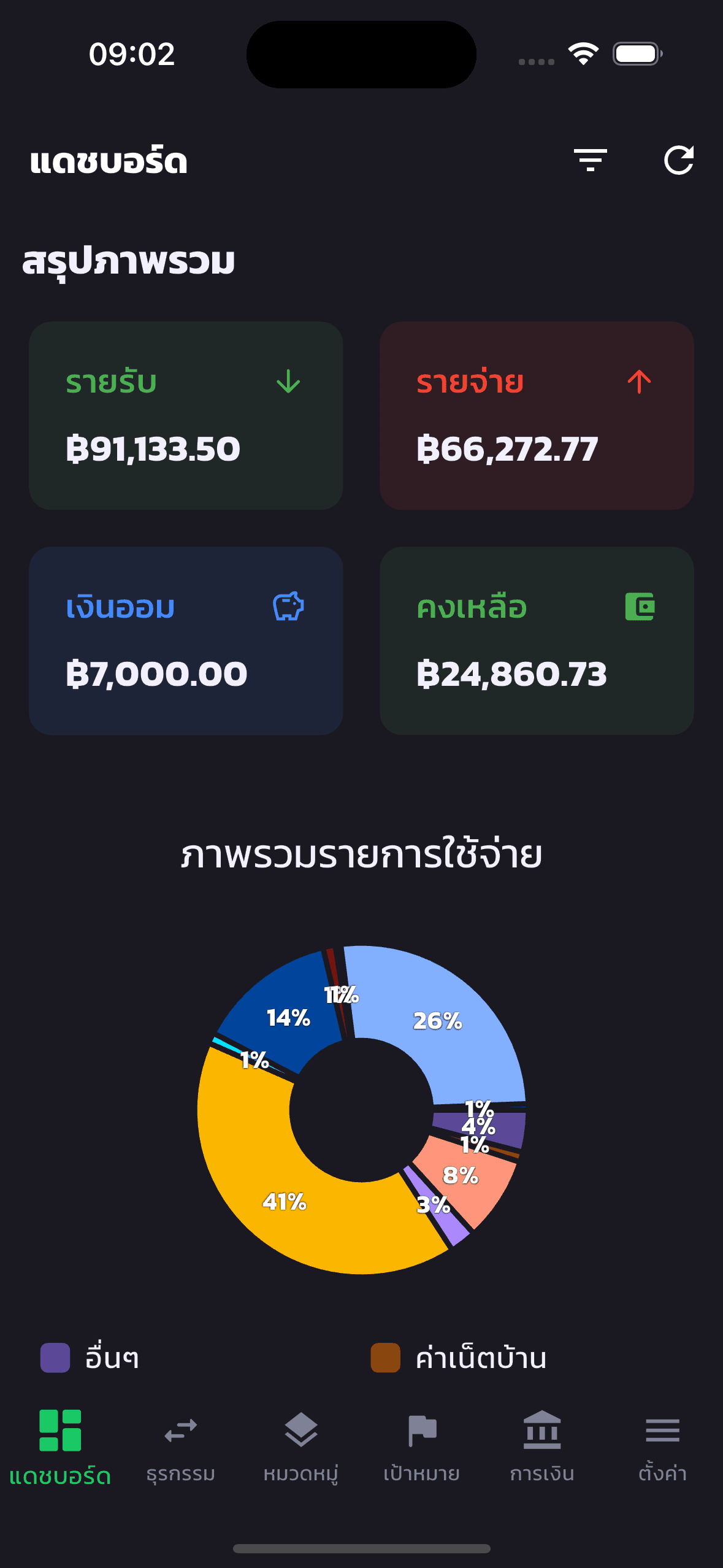Open the การเงิน tab
The width and height of the screenshot is (723, 1568).
coord(542,1445)
